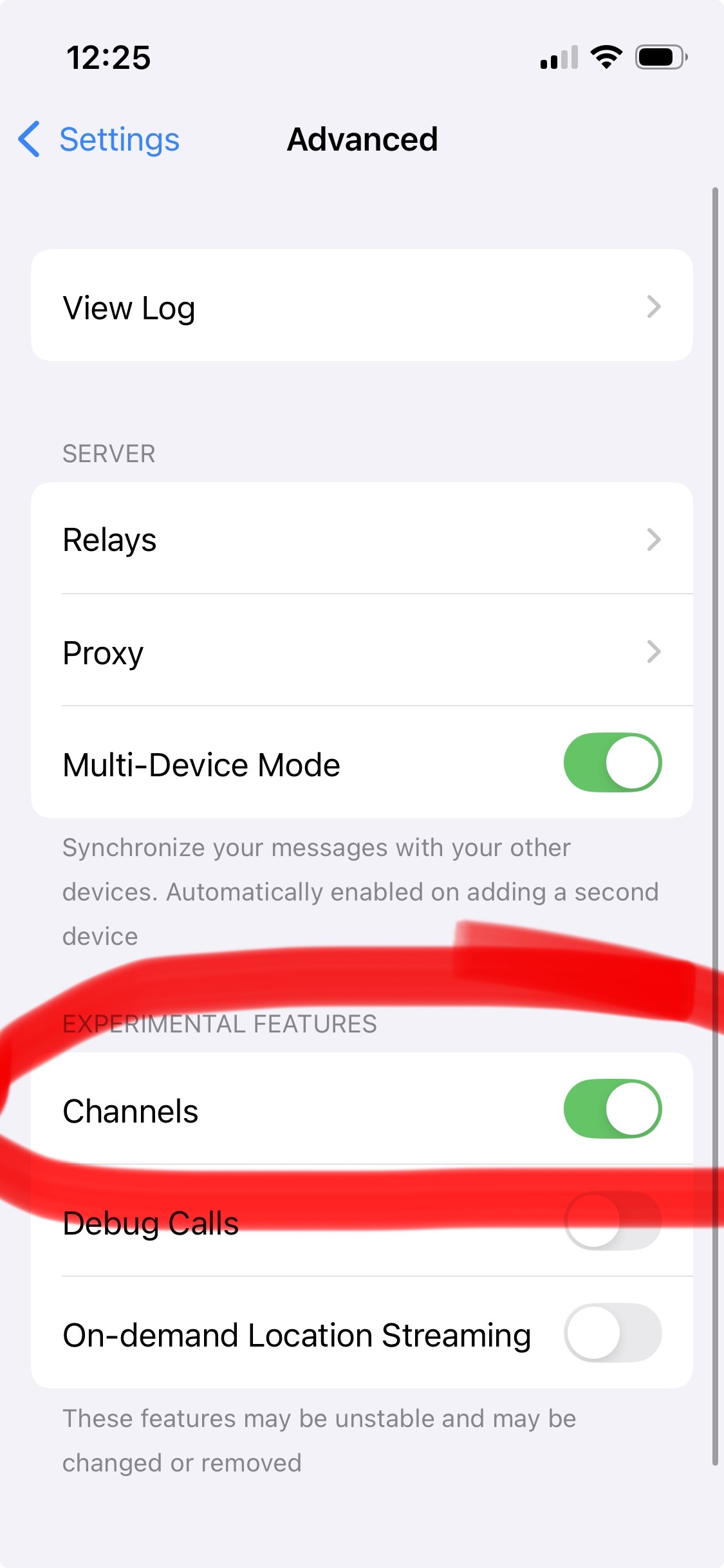This screenshot has width=724, height=1568.
Task: Open the View Log row
Action: [361, 306]
